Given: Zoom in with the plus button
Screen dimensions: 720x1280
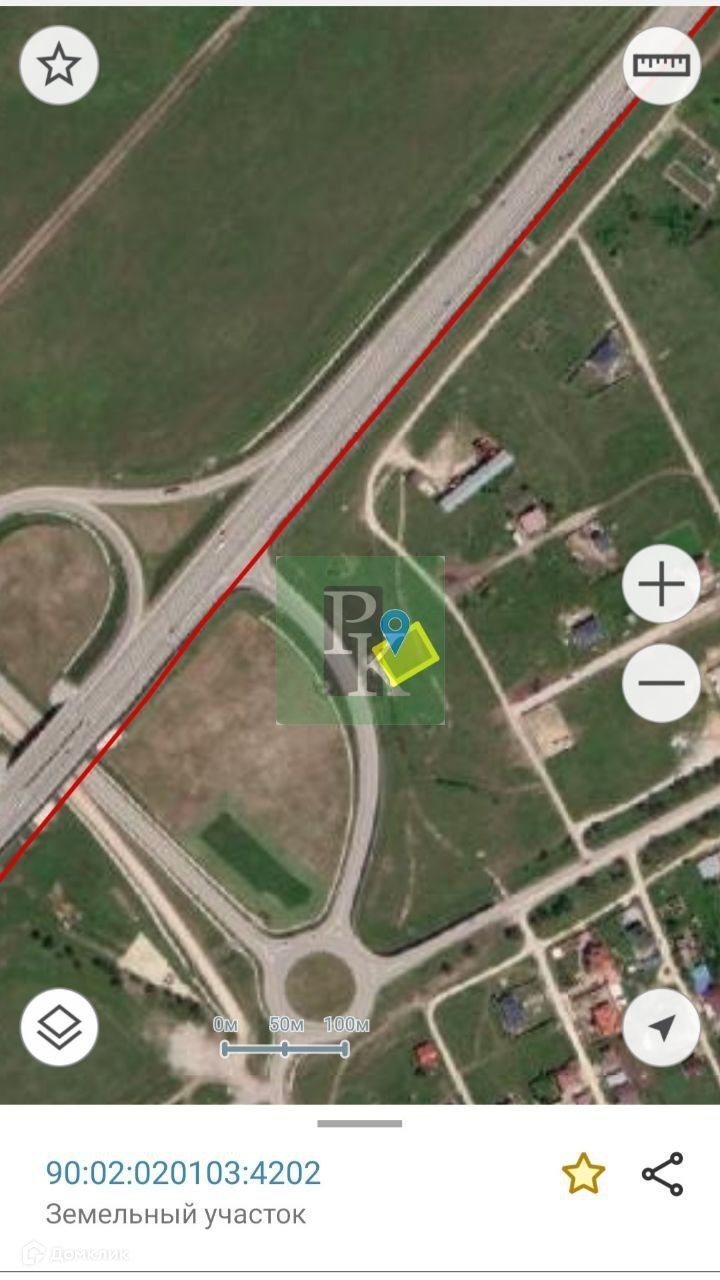Looking at the screenshot, I should (661, 584).
